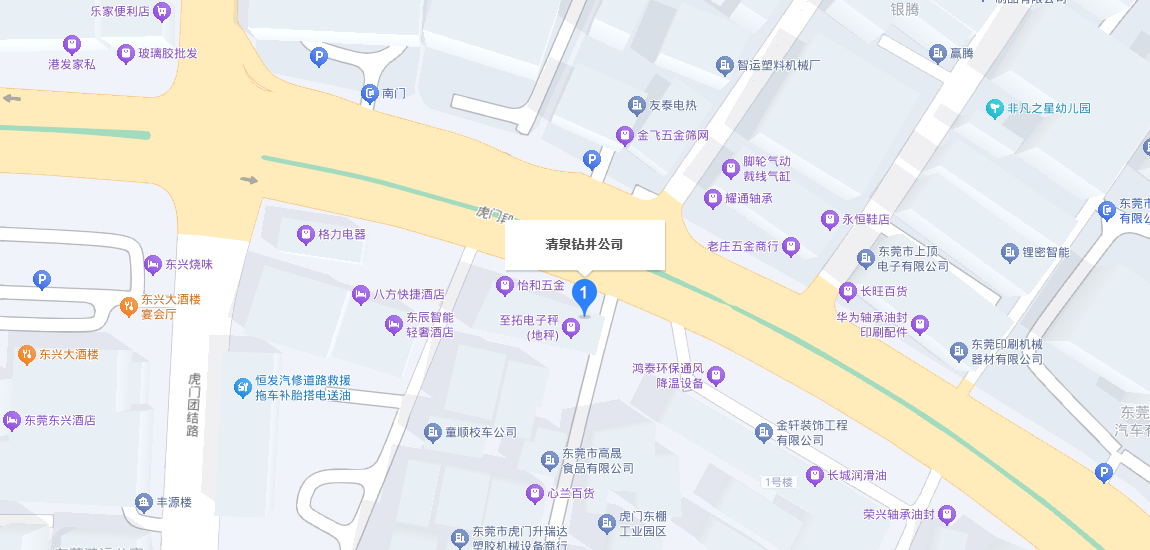Open the 心兰百货 shop marker
Viewport: 1150px width, 550px height.
[x=535, y=493]
